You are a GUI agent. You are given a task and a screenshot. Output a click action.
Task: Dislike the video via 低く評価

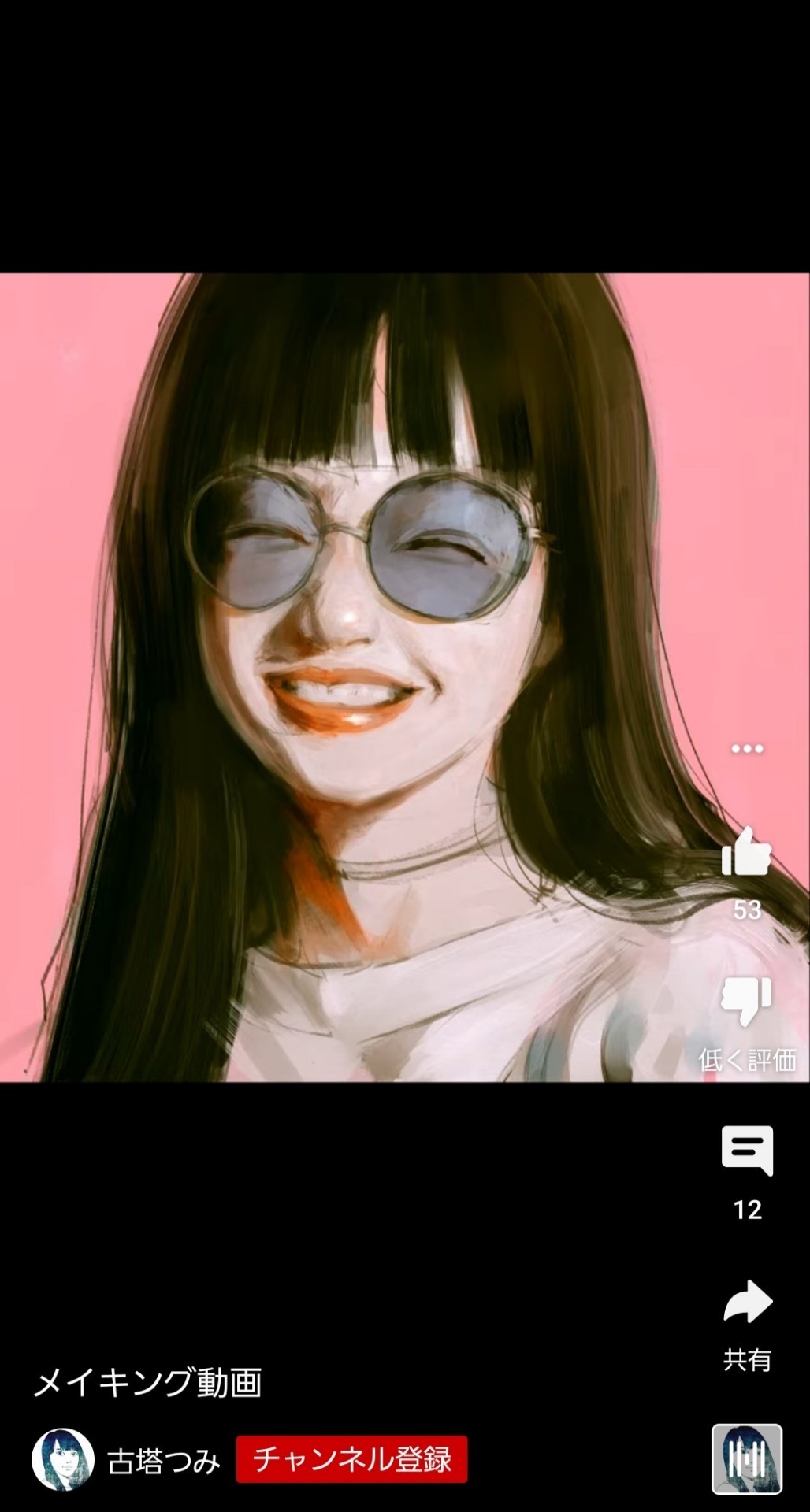(746, 1002)
